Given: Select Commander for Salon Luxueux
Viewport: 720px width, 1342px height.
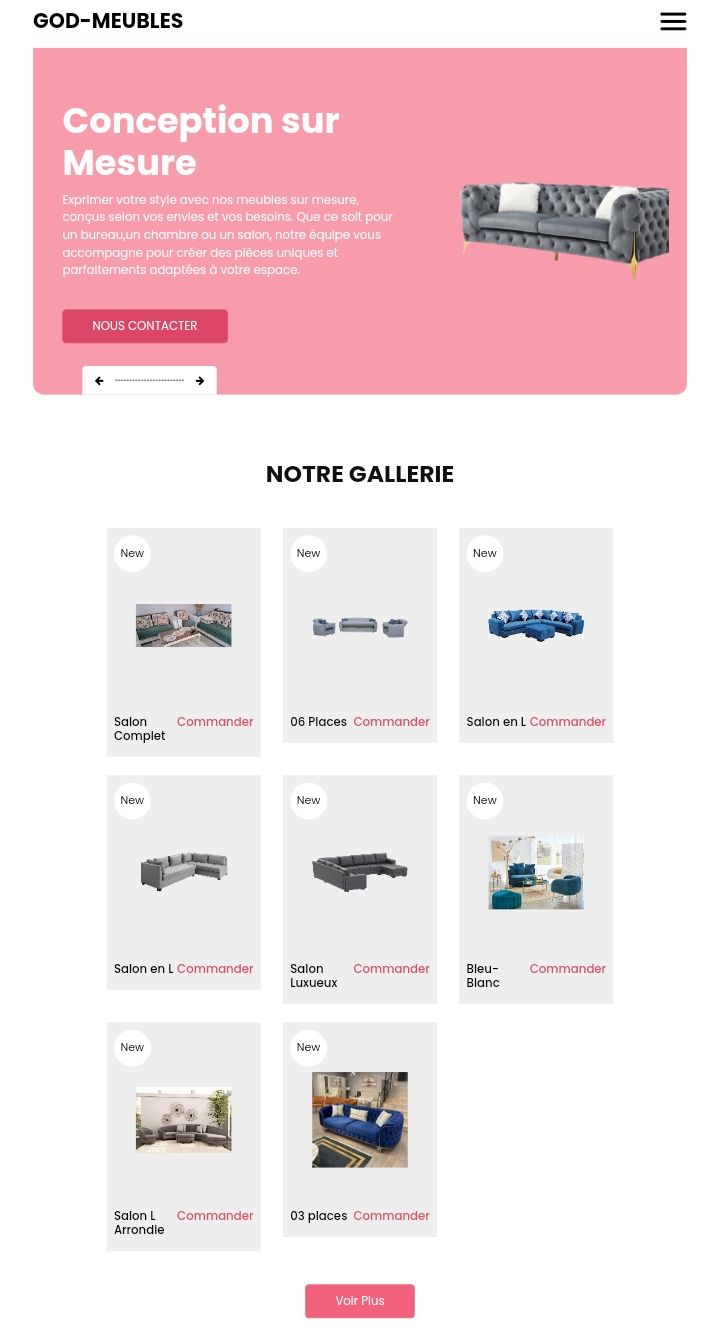Looking at the screenshot, I should click(391, 969).
